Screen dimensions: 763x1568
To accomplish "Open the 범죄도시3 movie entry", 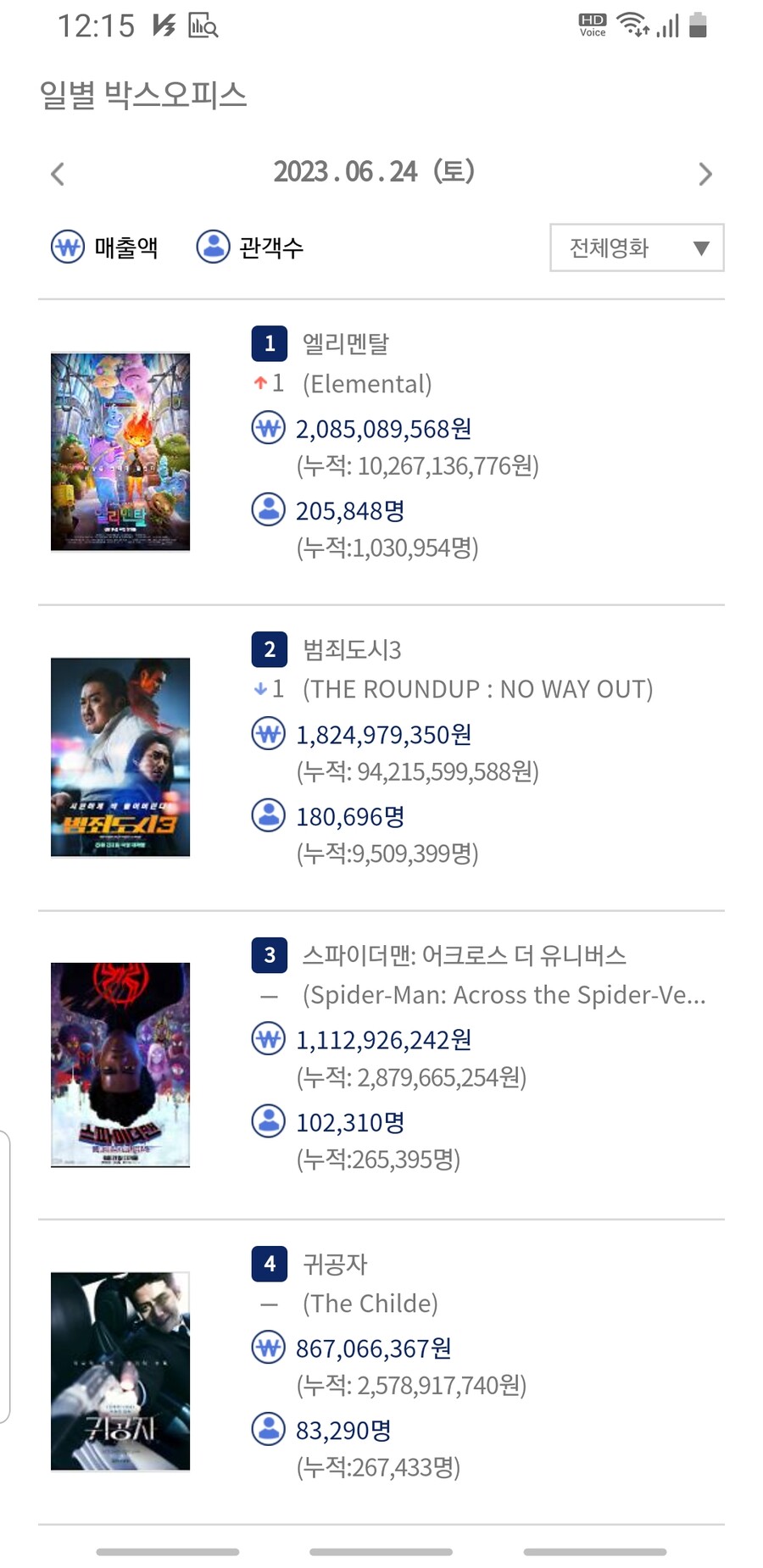I will 352,650.
